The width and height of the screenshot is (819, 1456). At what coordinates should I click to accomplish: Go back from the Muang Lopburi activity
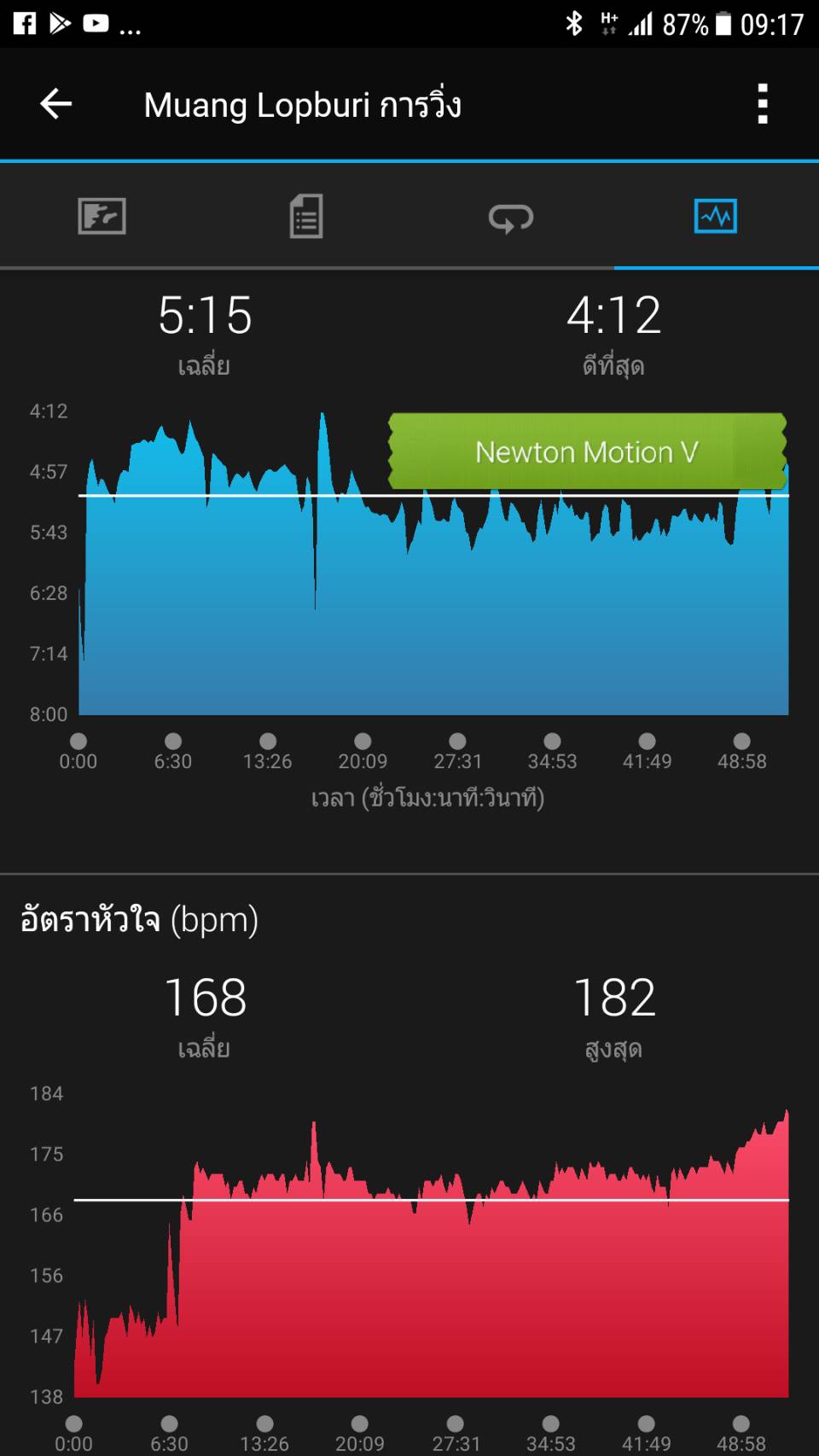point(55,104)
